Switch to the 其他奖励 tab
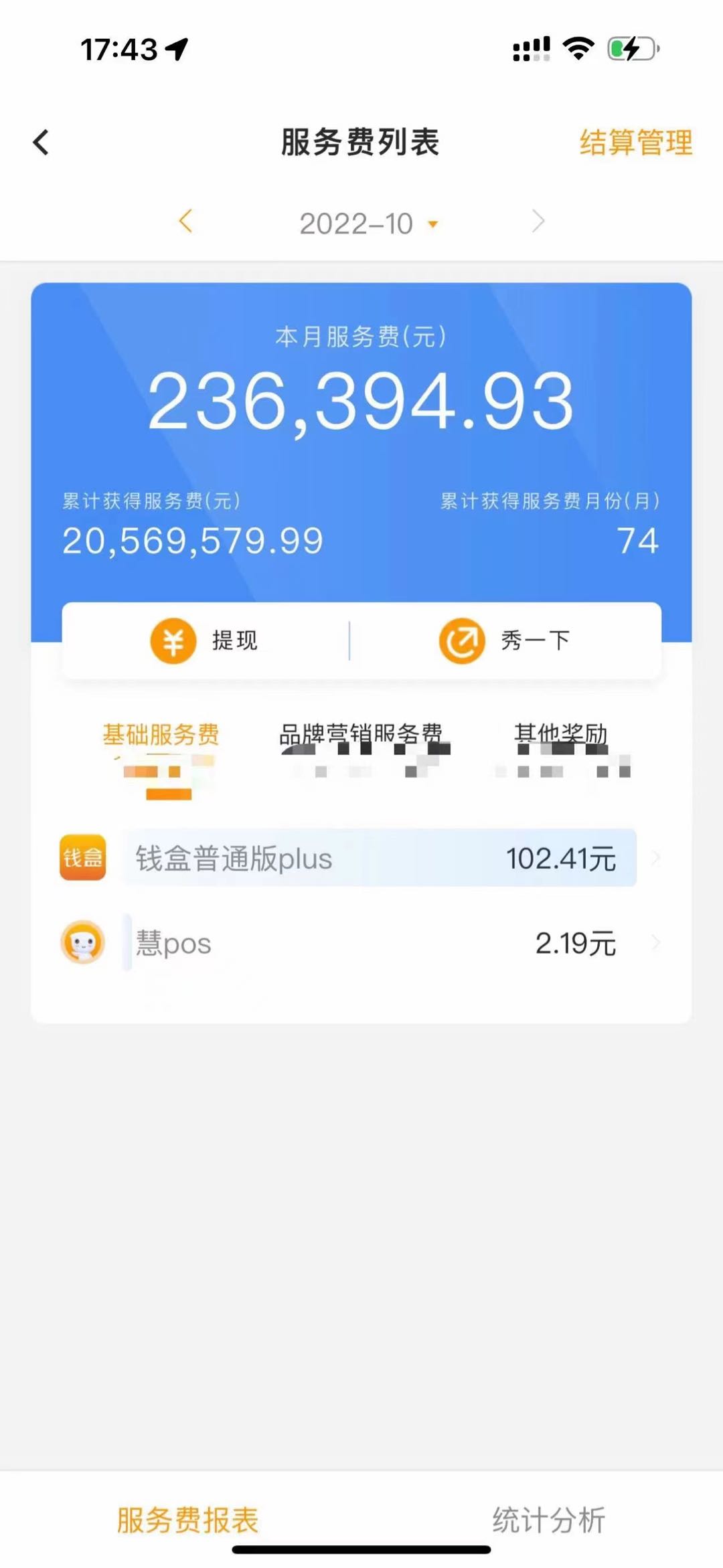The width and height of the screenshot is (723, 1568). pyautogui.click(x=561, y=734)
